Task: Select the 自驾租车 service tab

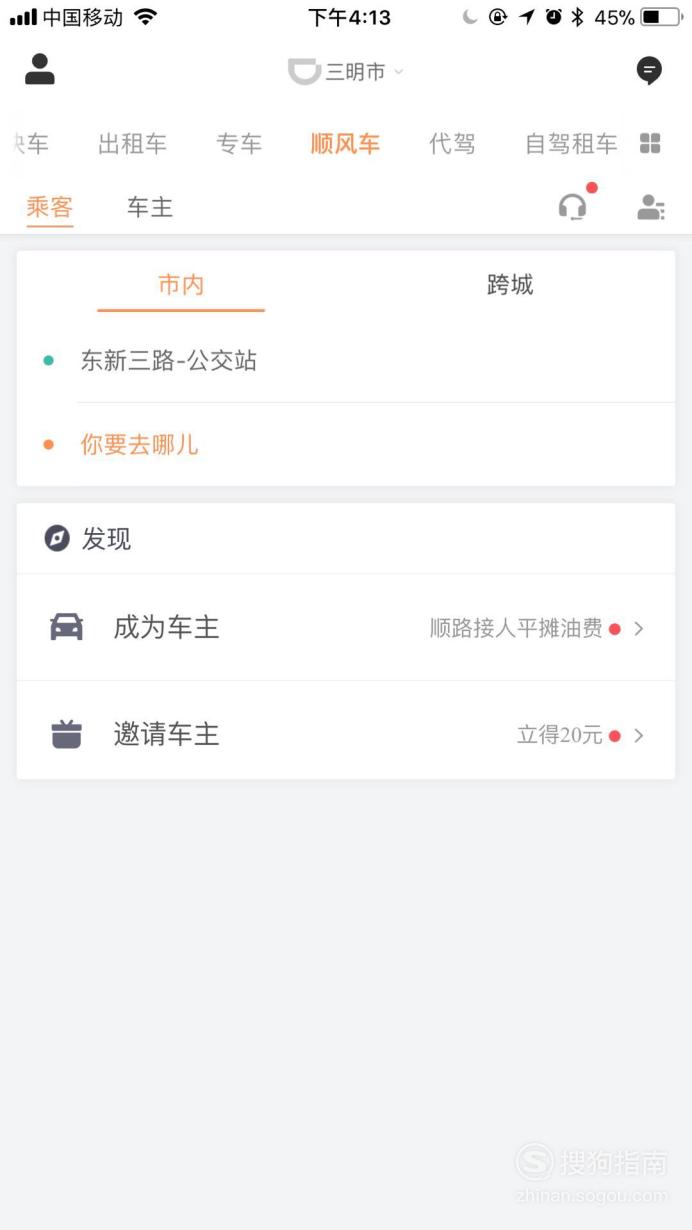Action: pos(571,144)
